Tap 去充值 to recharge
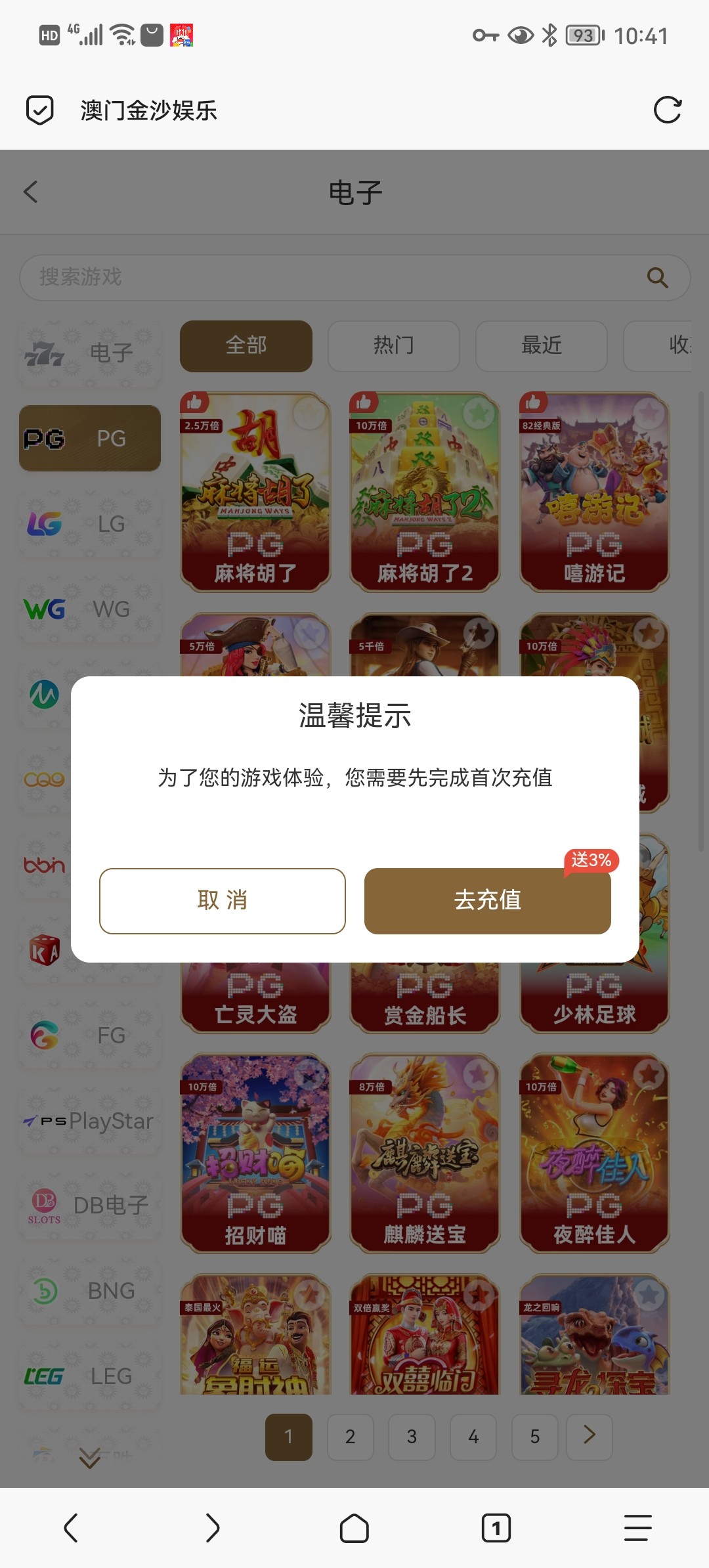 (x=487, y=901)
